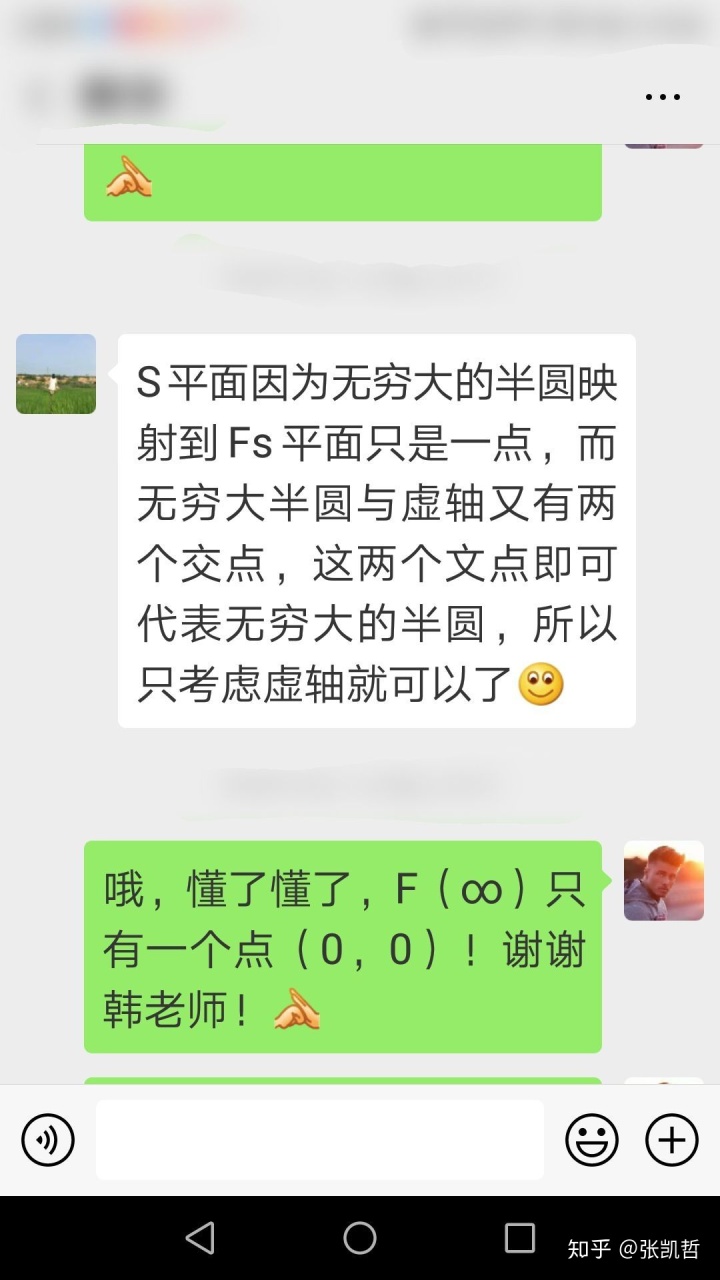View your own sunset profile avatar
This screenshot has height=1280, width=720.
click(663, 882)
